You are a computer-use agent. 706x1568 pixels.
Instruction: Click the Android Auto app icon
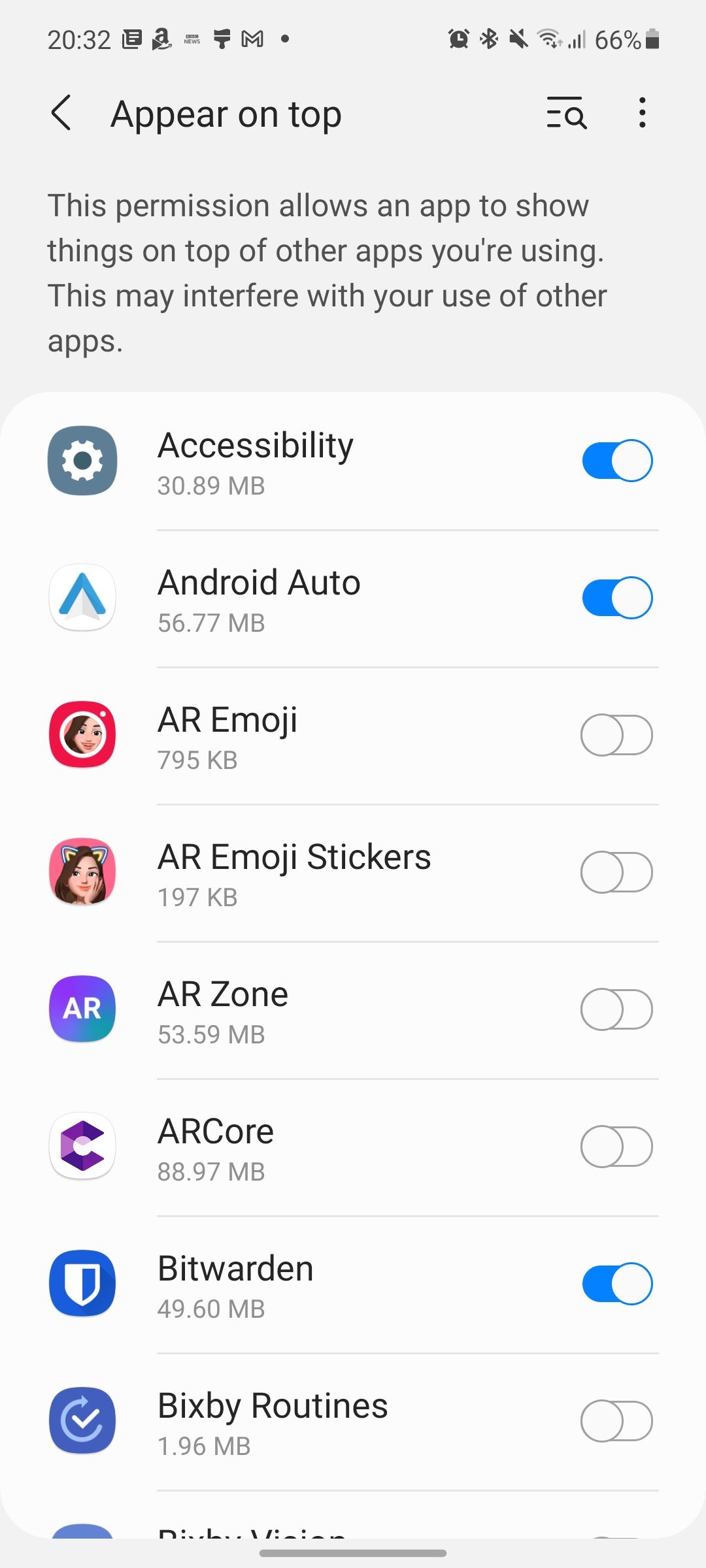(x=81, y=597)
